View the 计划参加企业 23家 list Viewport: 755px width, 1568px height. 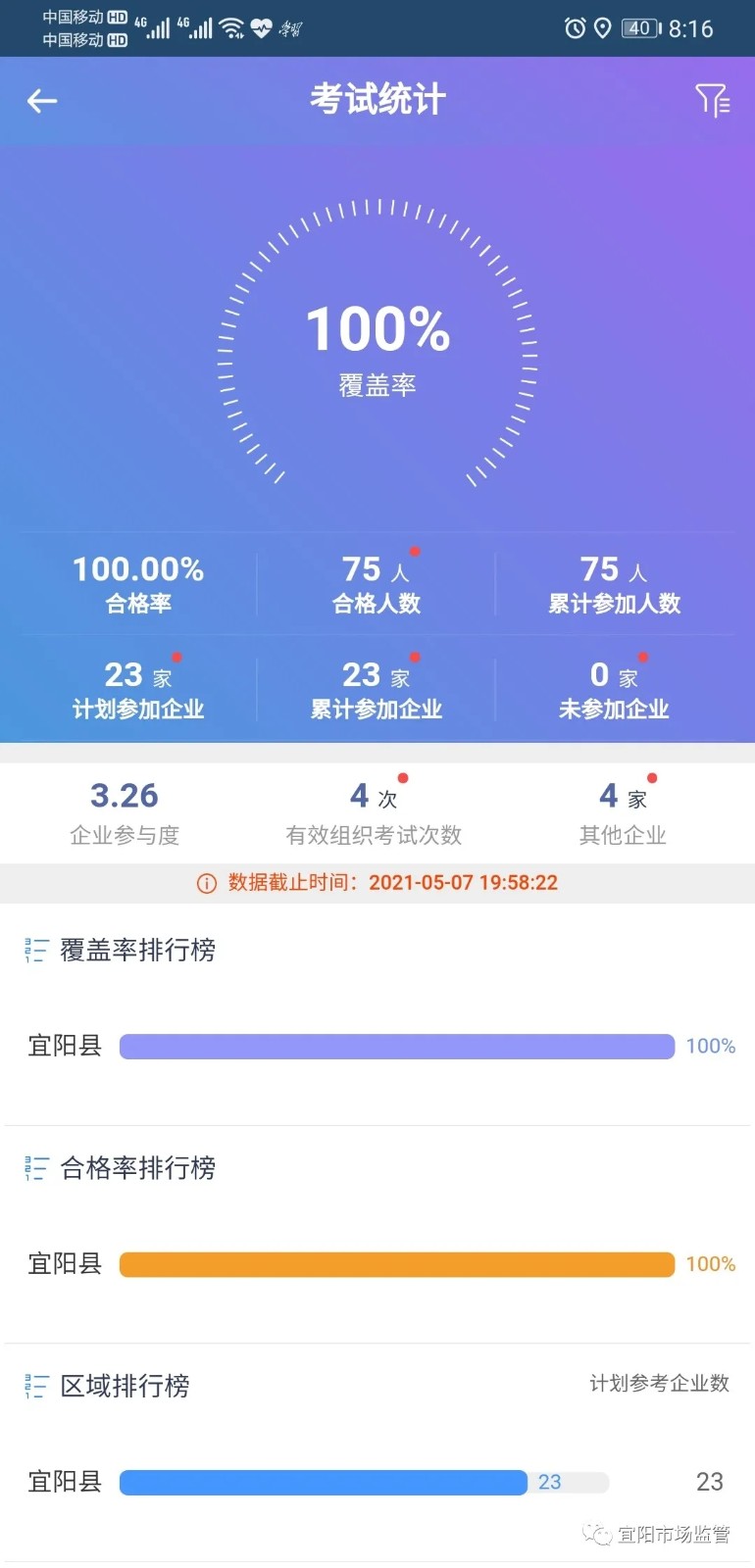coord(138,689)
